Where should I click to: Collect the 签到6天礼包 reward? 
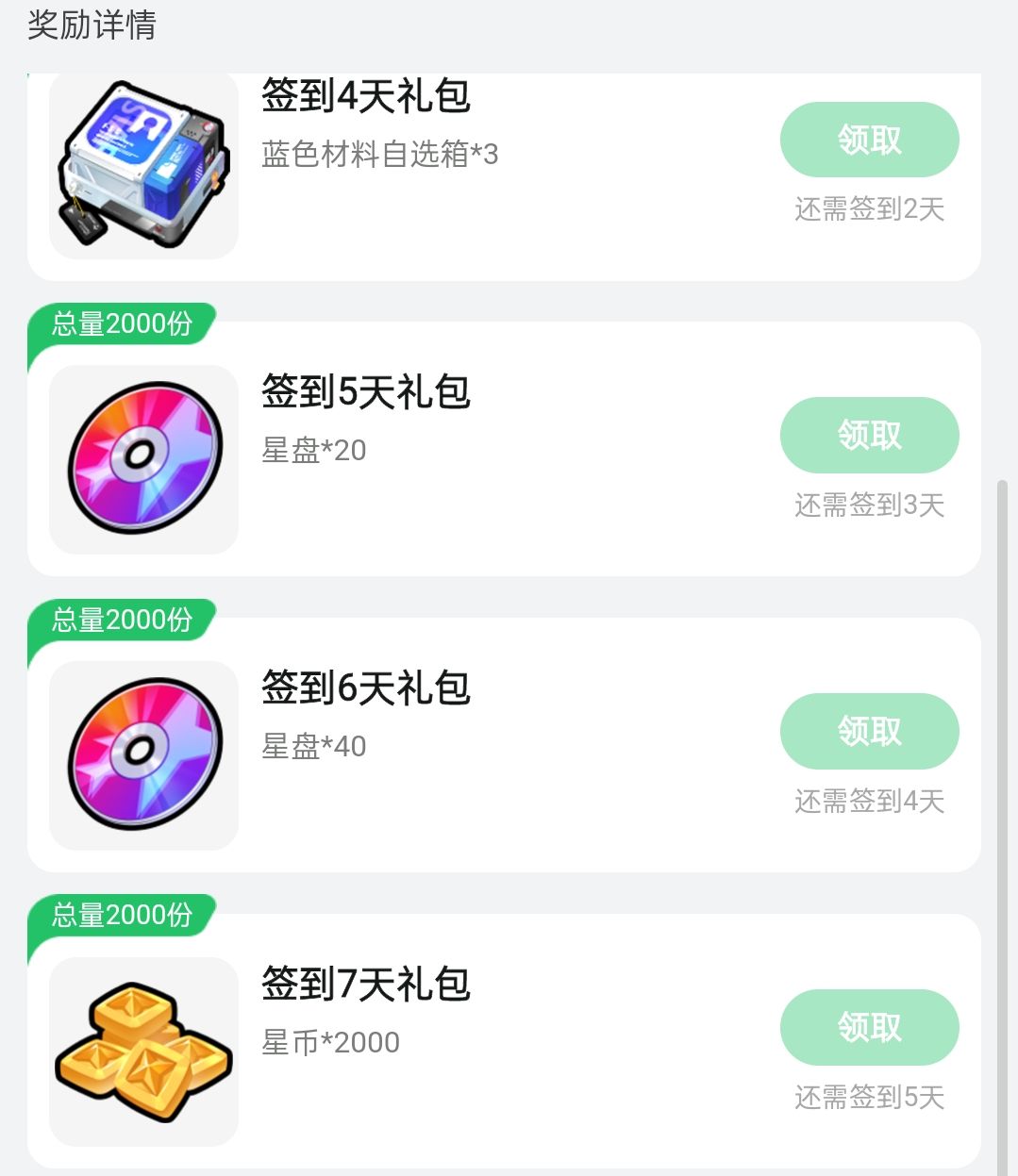coord(869,731)
